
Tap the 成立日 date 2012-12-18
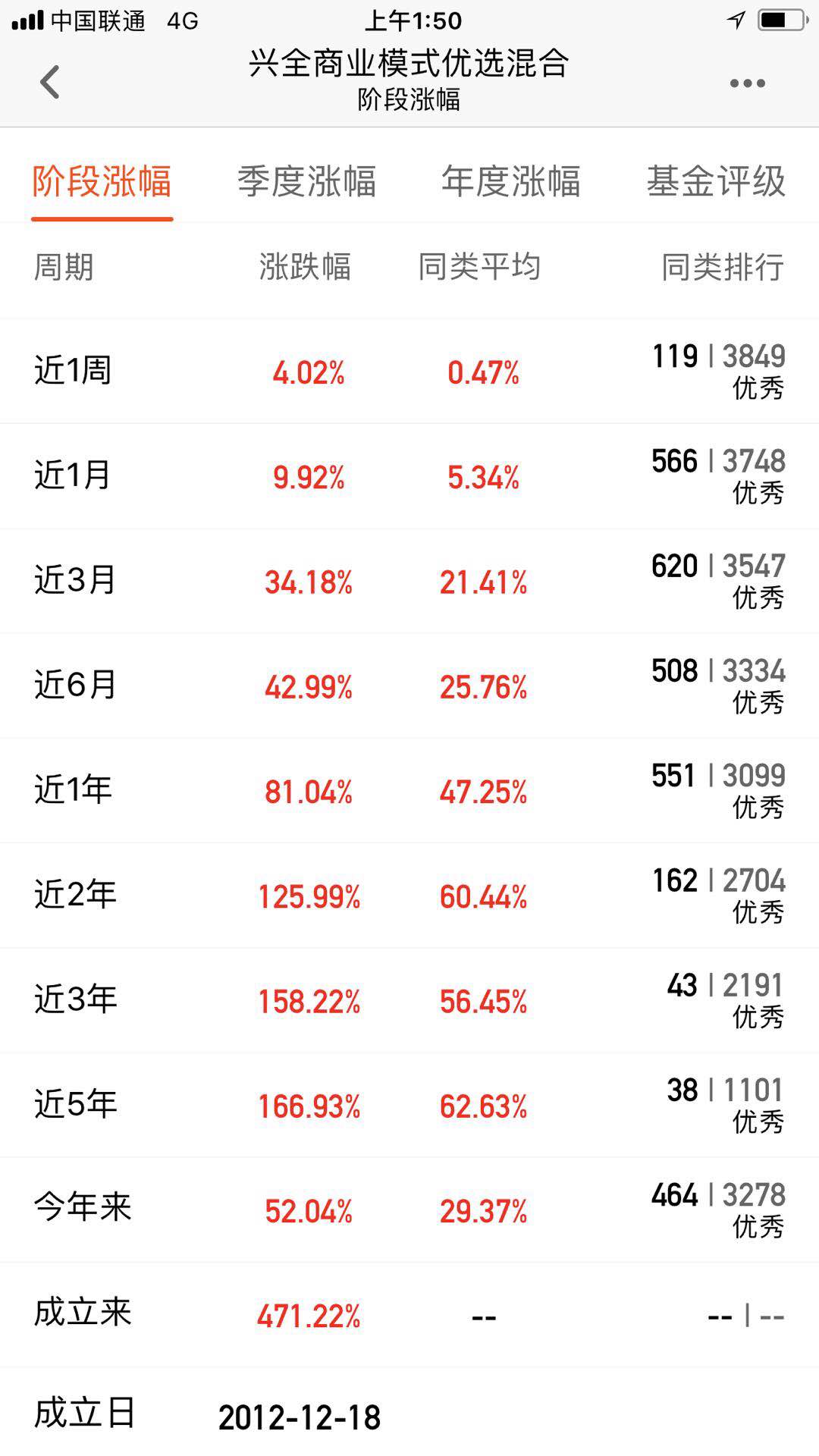[300, 1415]
